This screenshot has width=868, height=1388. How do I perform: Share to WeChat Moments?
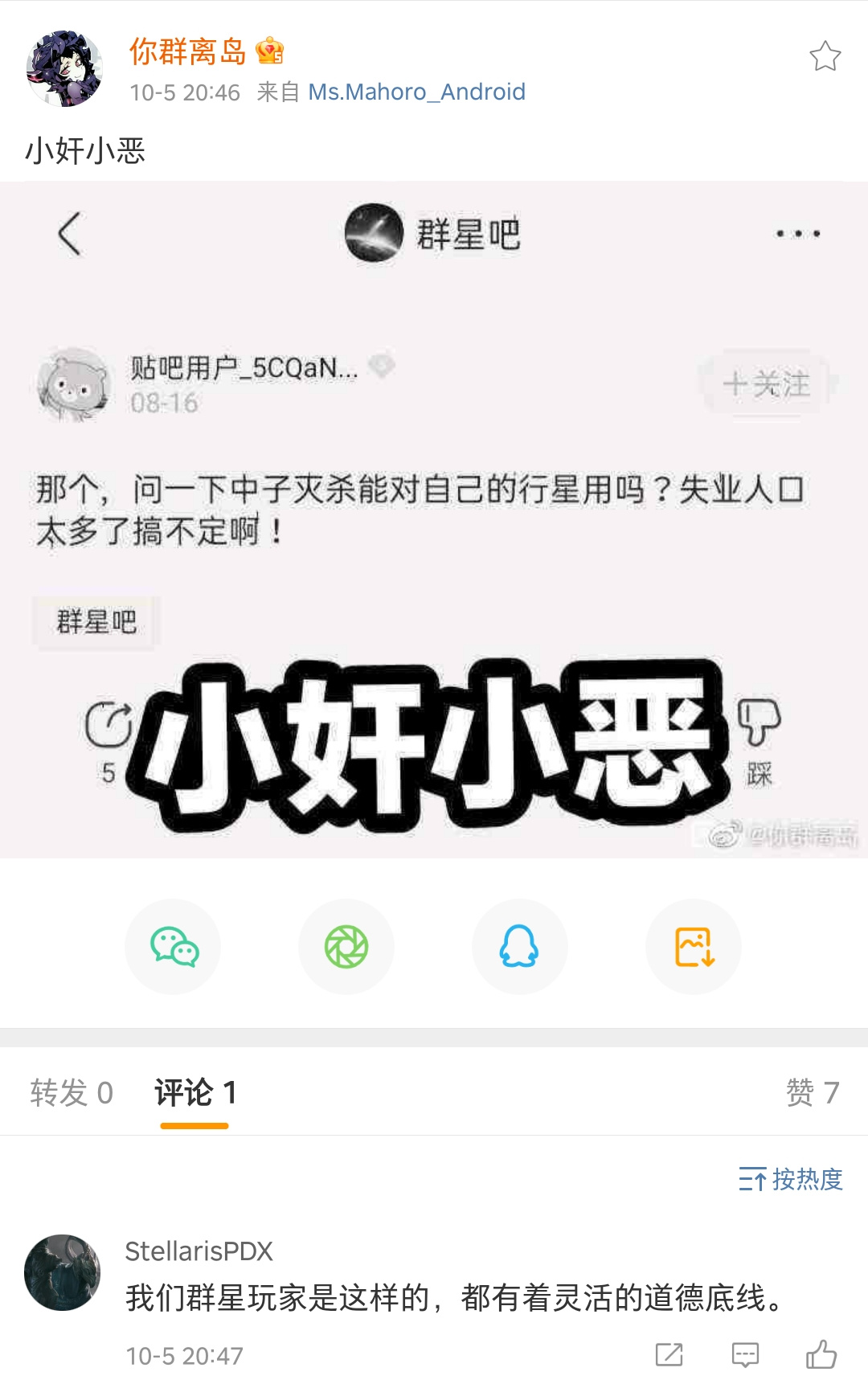point(346,947)
